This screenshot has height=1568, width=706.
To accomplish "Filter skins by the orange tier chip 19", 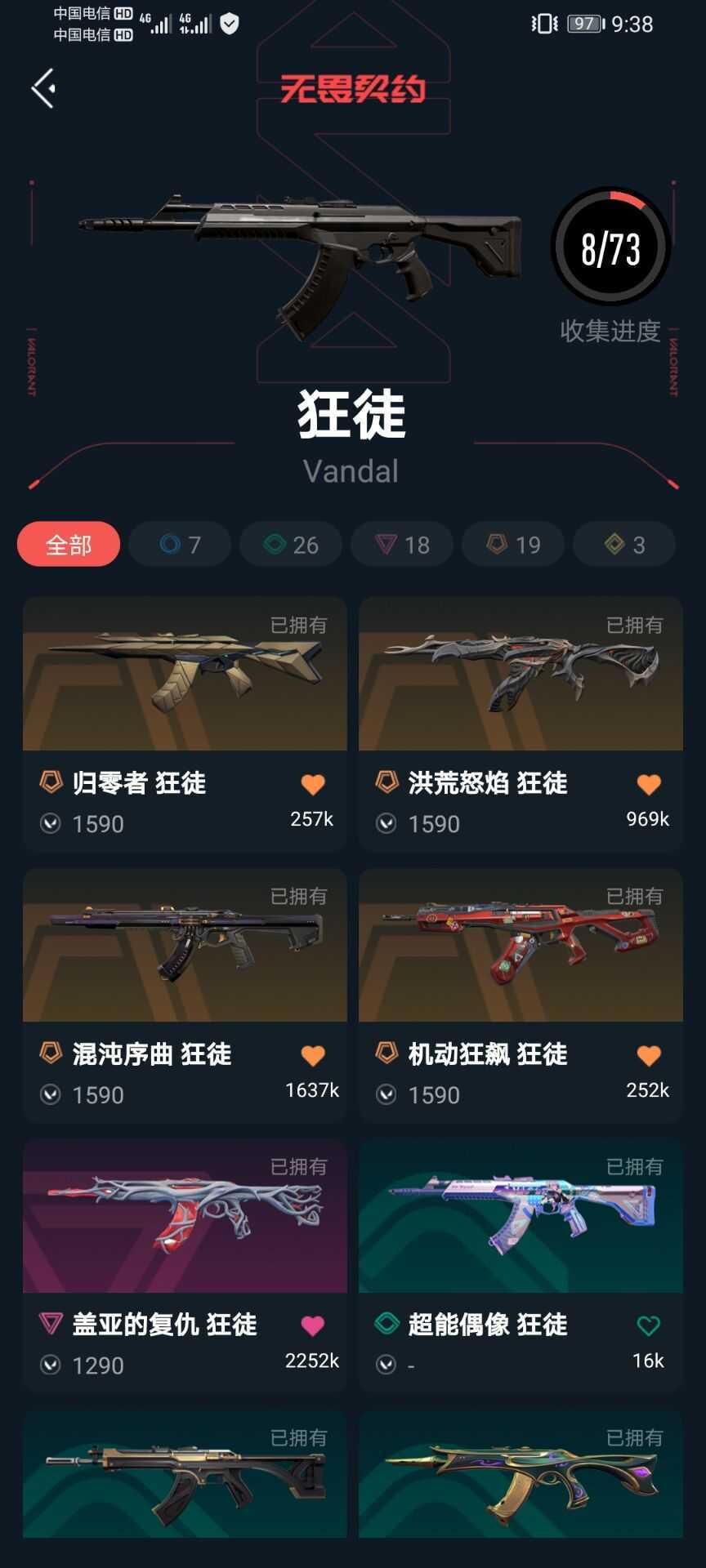I will click(x=513, y=544).
